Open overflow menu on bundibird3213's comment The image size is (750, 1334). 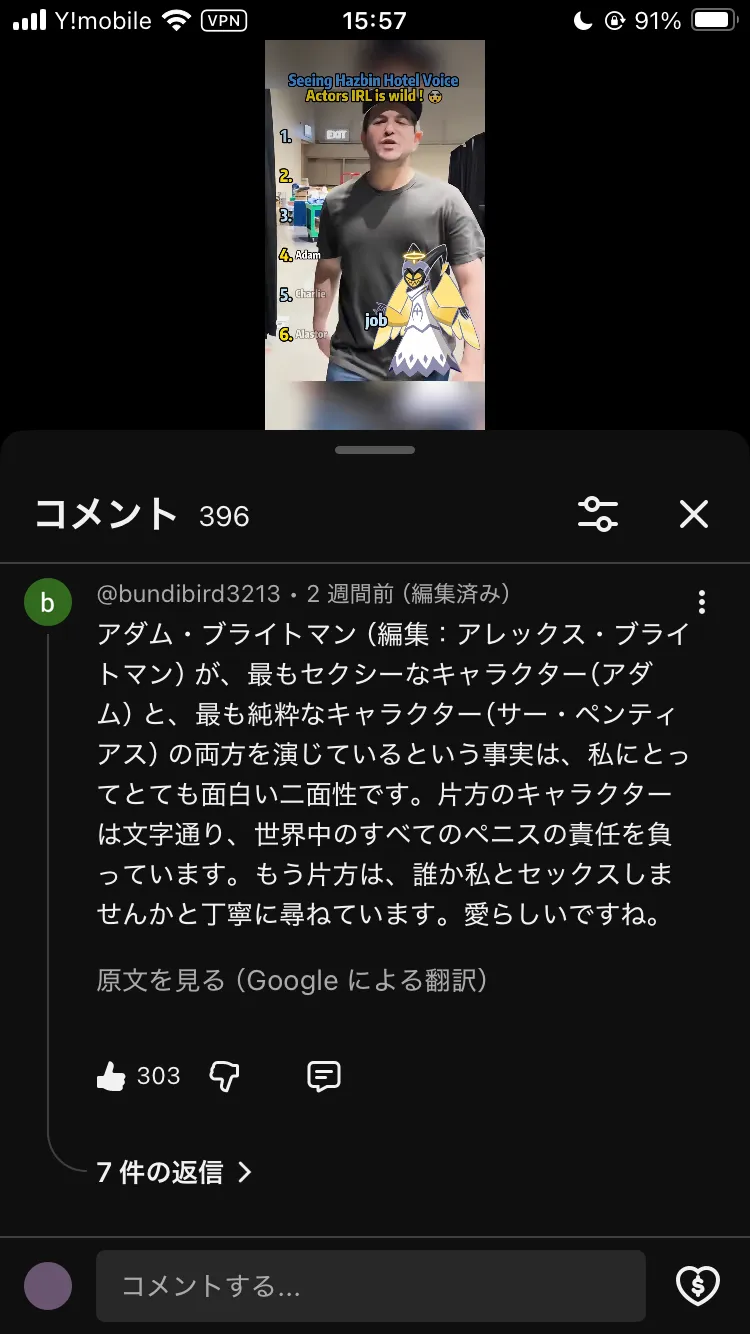[702, 602]
